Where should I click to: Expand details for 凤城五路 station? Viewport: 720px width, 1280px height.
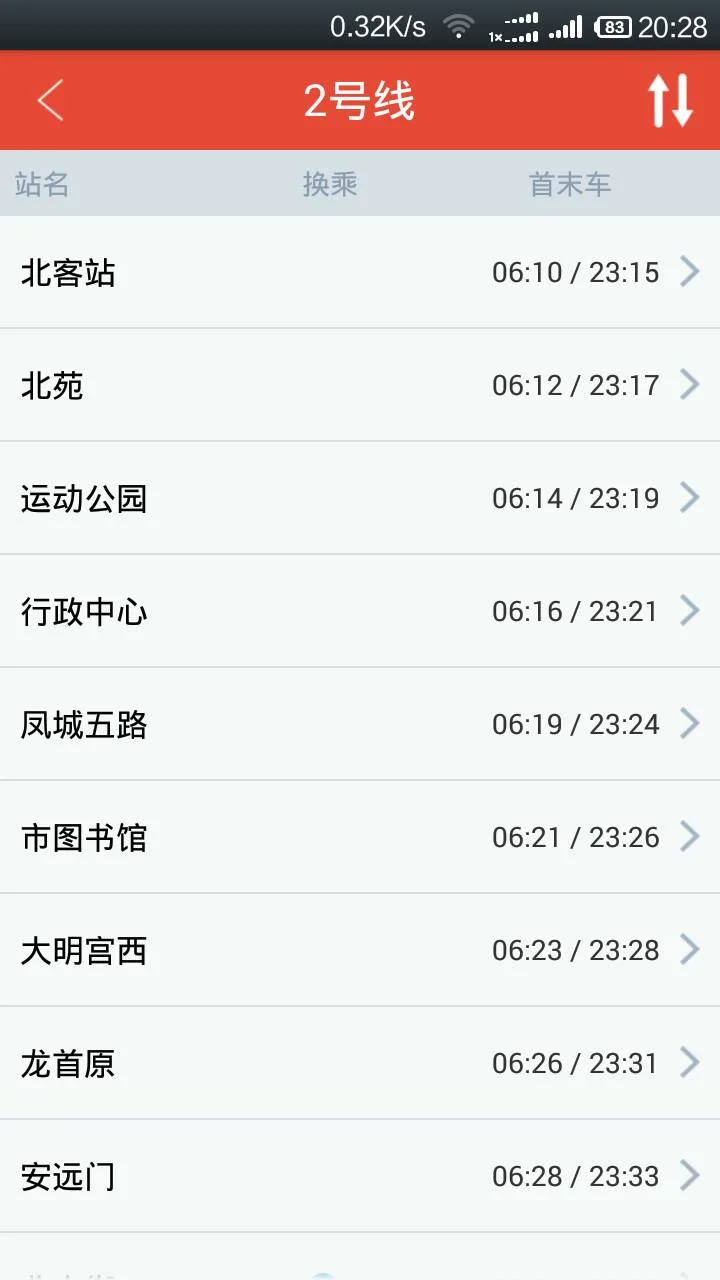[691, 724]
